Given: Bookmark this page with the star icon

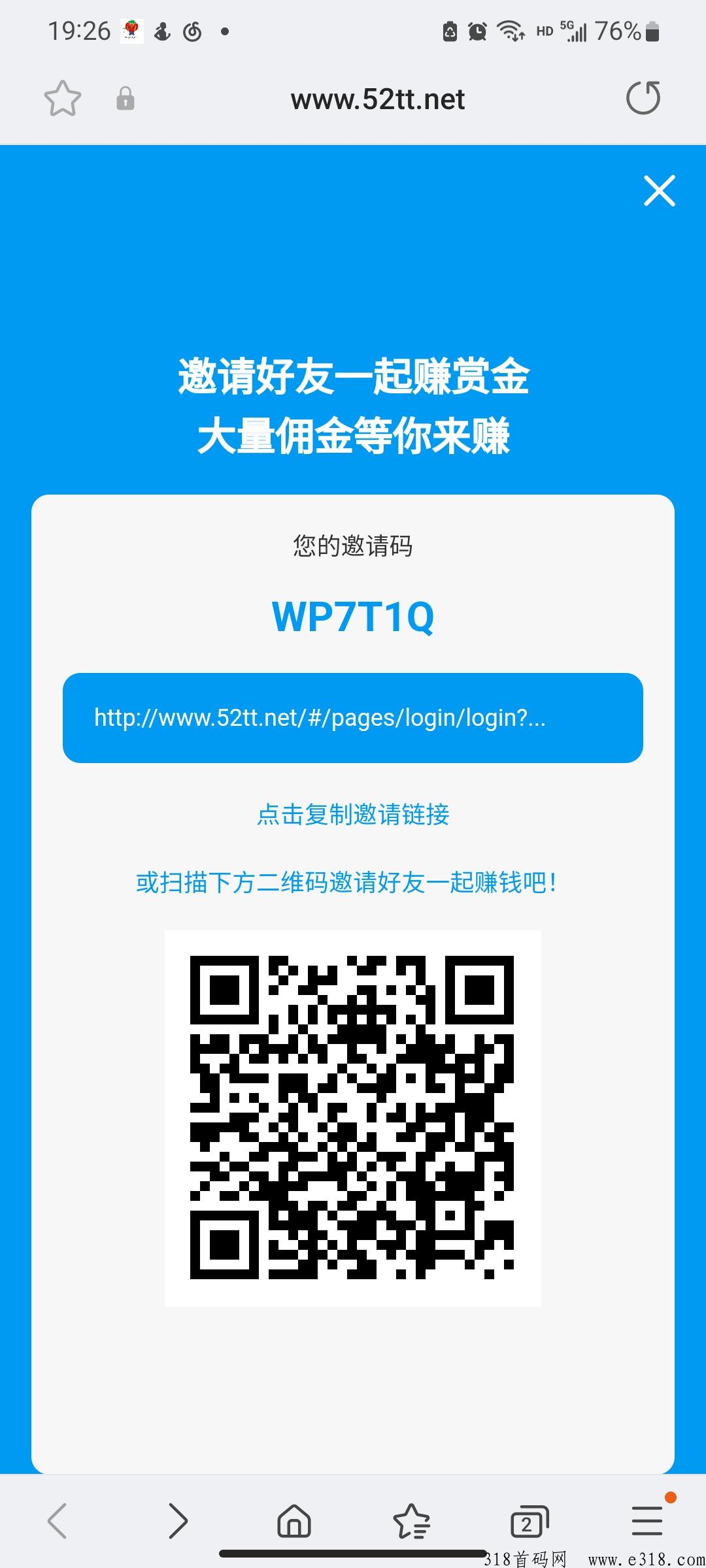Looking at the screenshot, I should coord(63,99).
